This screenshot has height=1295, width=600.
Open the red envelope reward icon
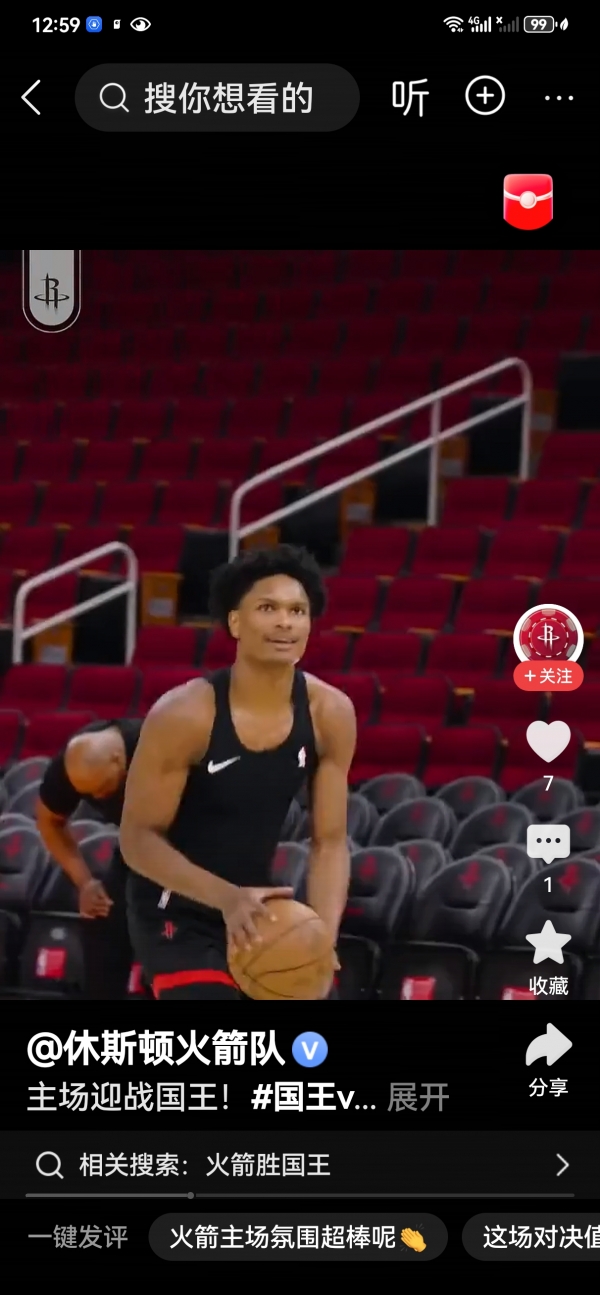pyautogui.click(x=528, y=202)
